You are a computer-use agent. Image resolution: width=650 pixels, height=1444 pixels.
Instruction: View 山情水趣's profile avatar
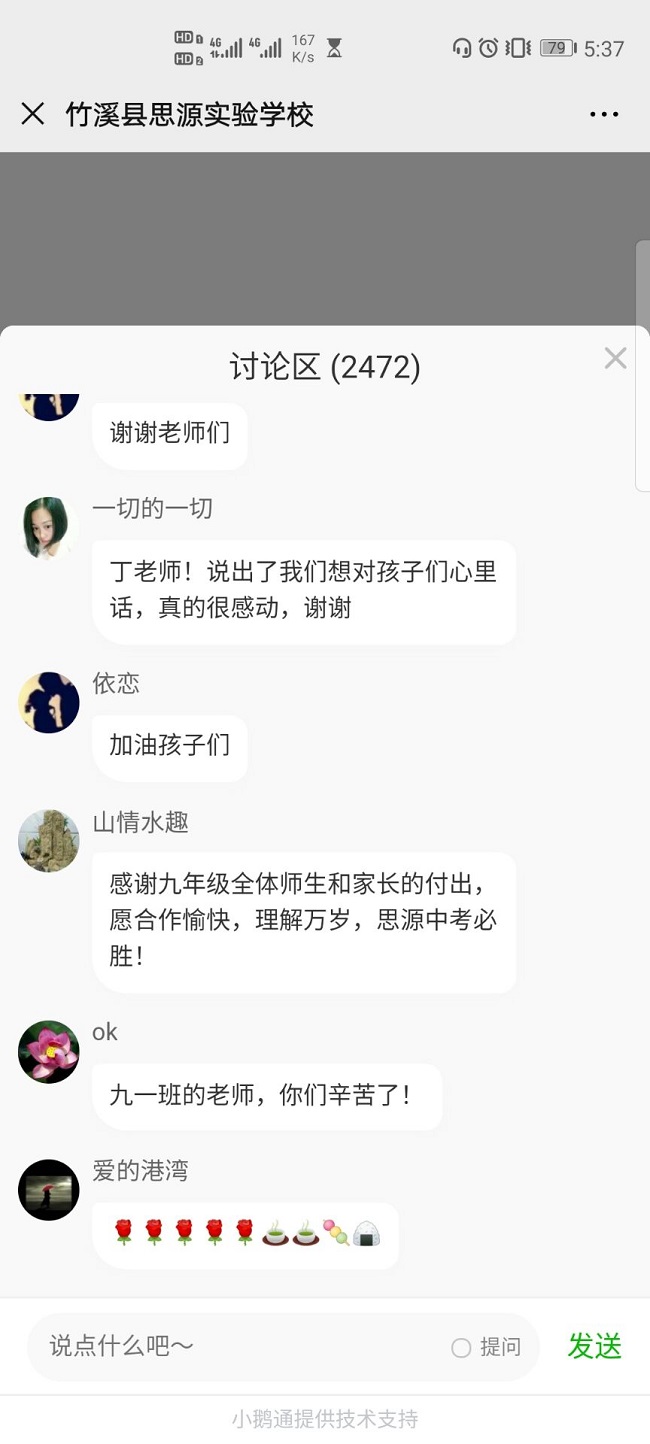coord(48,840)
